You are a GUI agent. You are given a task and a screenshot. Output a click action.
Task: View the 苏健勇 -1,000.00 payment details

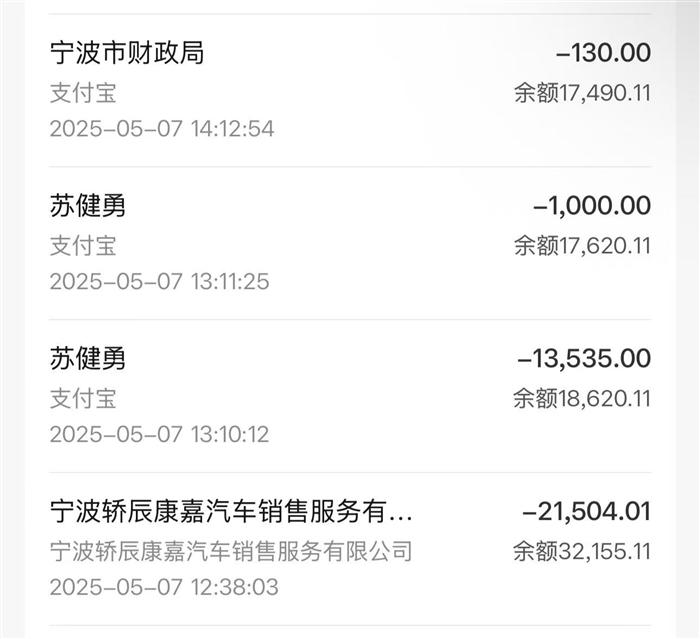[x=350, y=243]
